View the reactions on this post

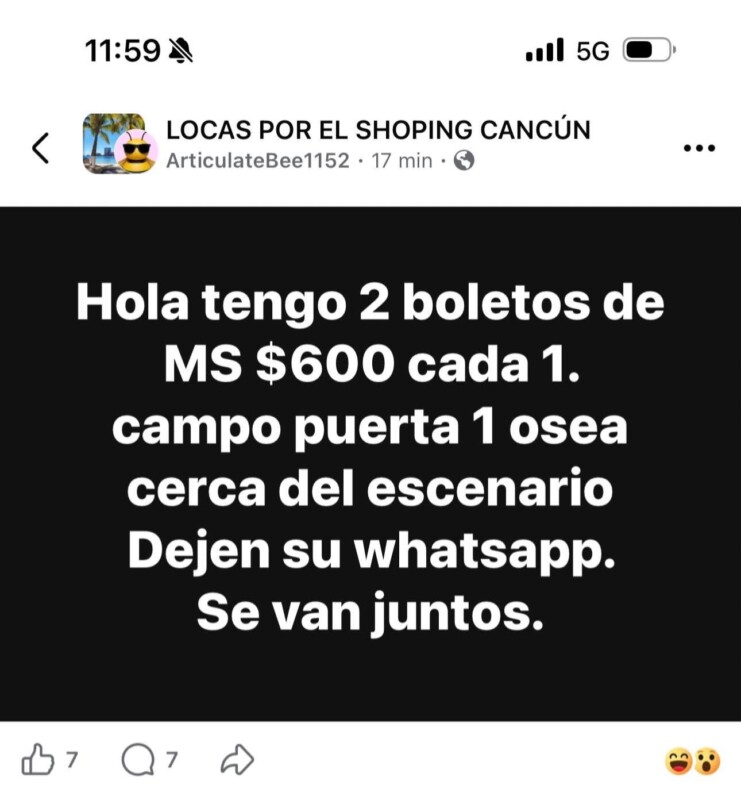[x=692, y=761]
